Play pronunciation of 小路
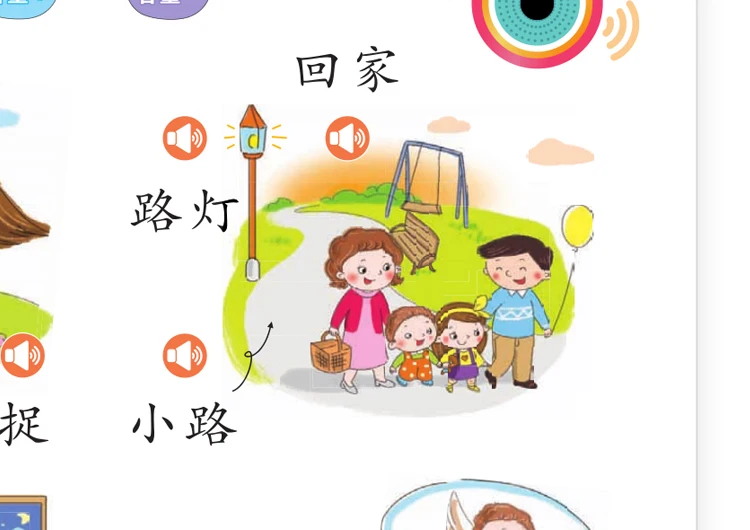 tap(185, 355)
